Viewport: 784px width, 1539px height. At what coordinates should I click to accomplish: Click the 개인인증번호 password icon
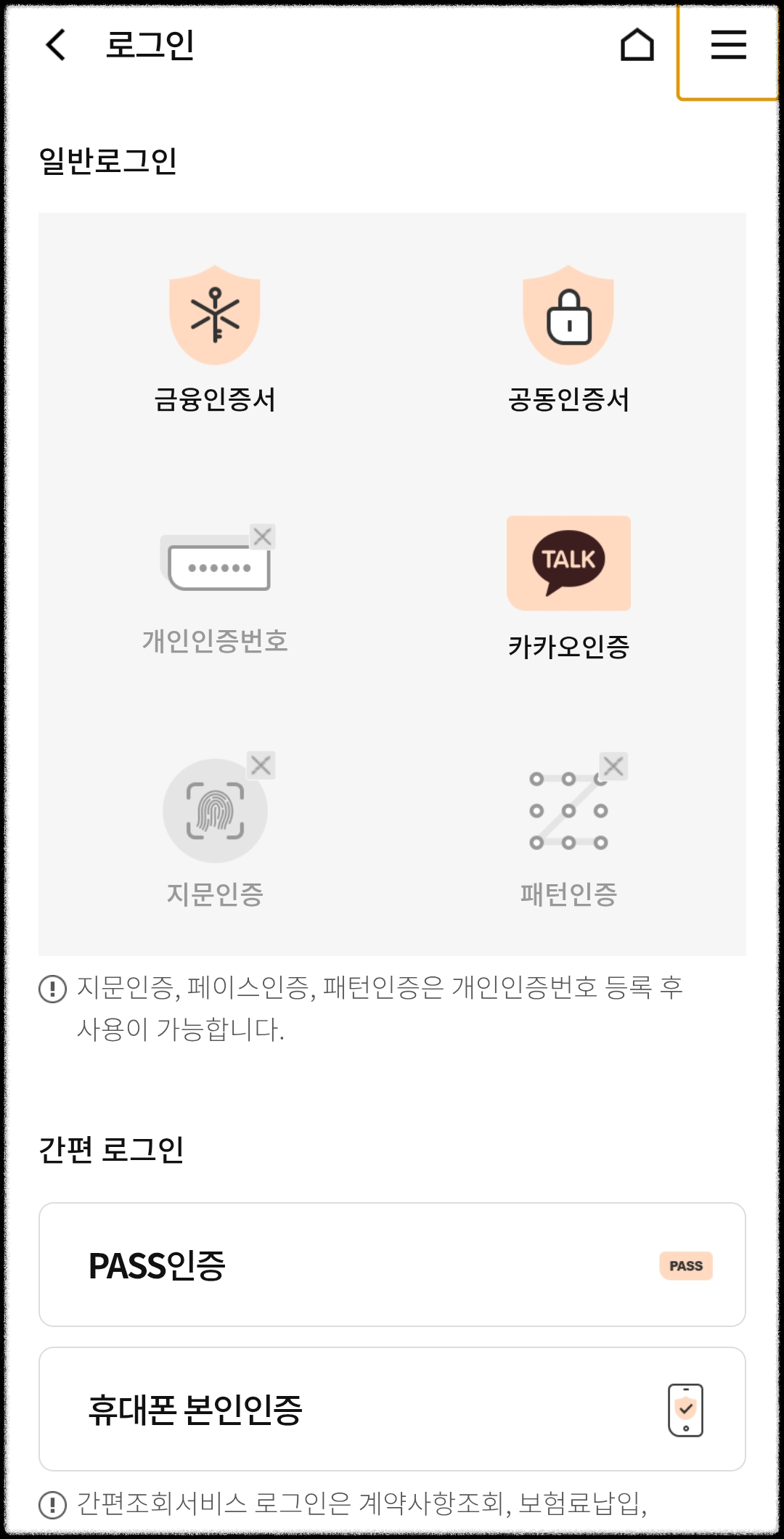pos(214,566)
